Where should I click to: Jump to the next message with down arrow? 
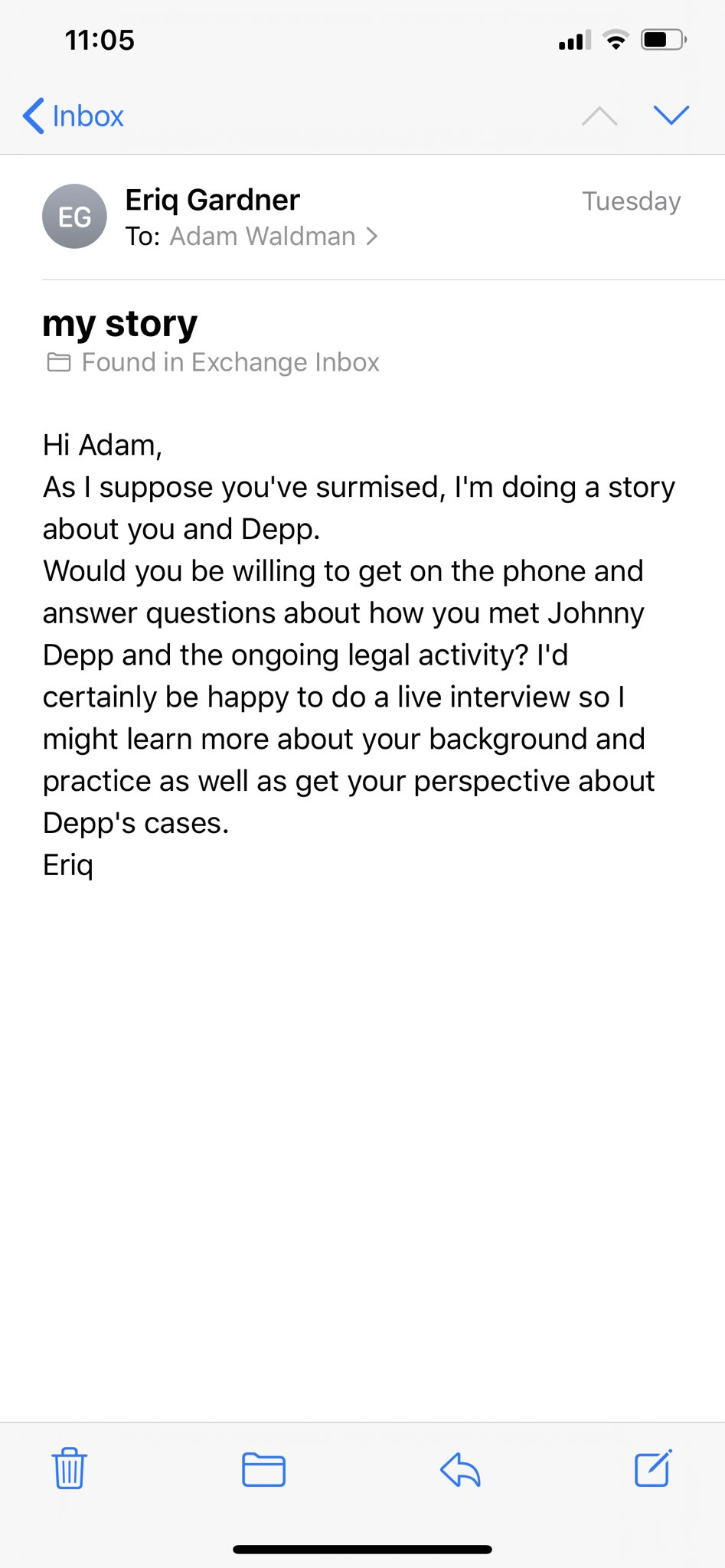tap(671, 115)
